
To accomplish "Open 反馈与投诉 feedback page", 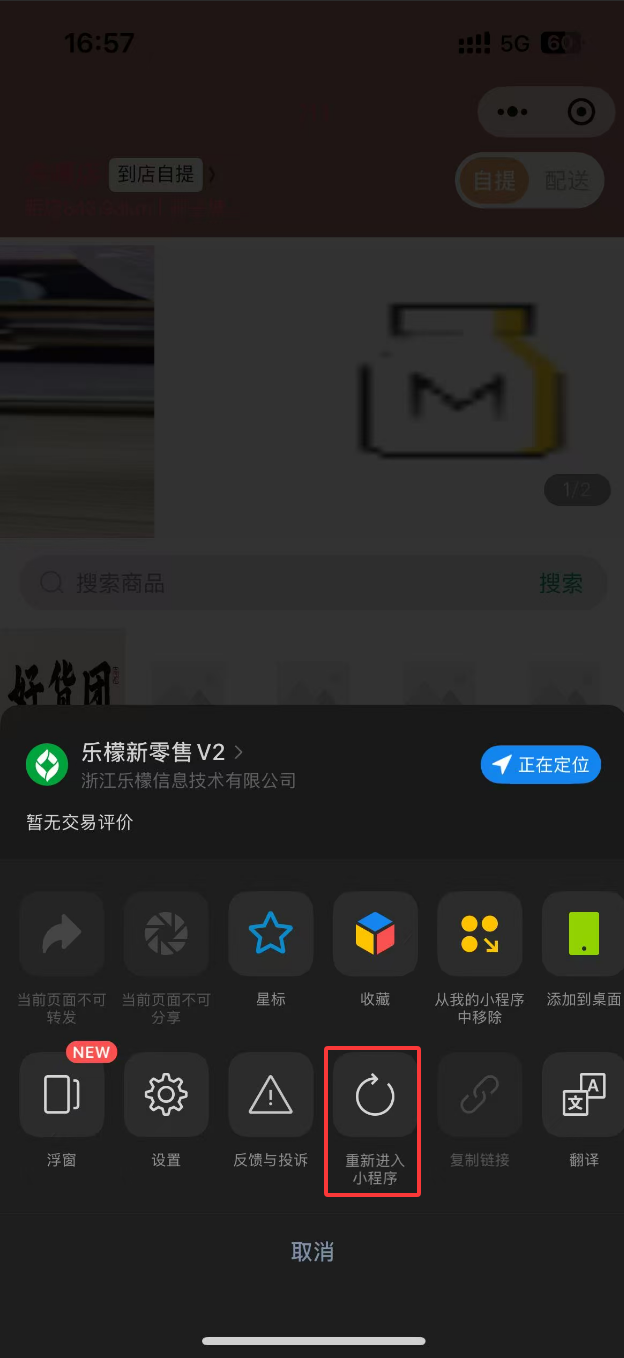I will pos(270,1095).
